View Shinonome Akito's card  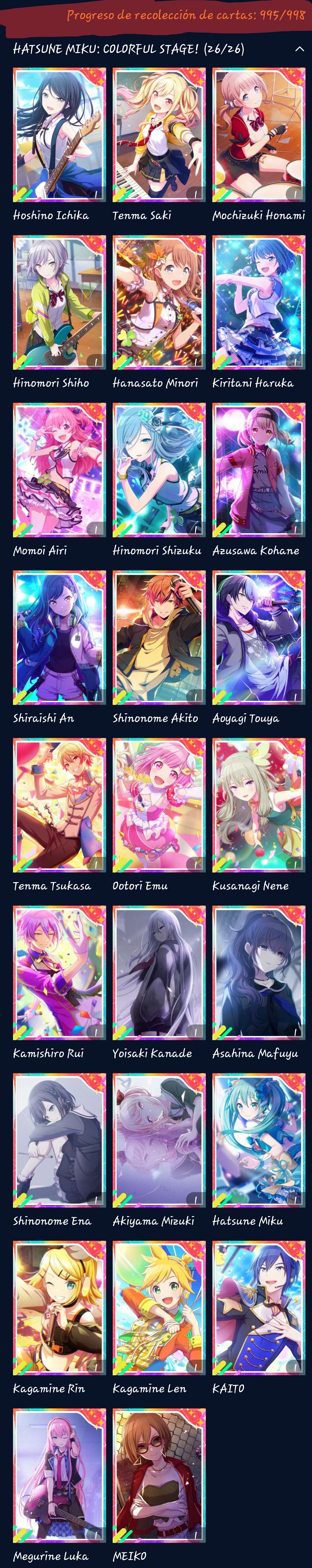tap(159, 638)
